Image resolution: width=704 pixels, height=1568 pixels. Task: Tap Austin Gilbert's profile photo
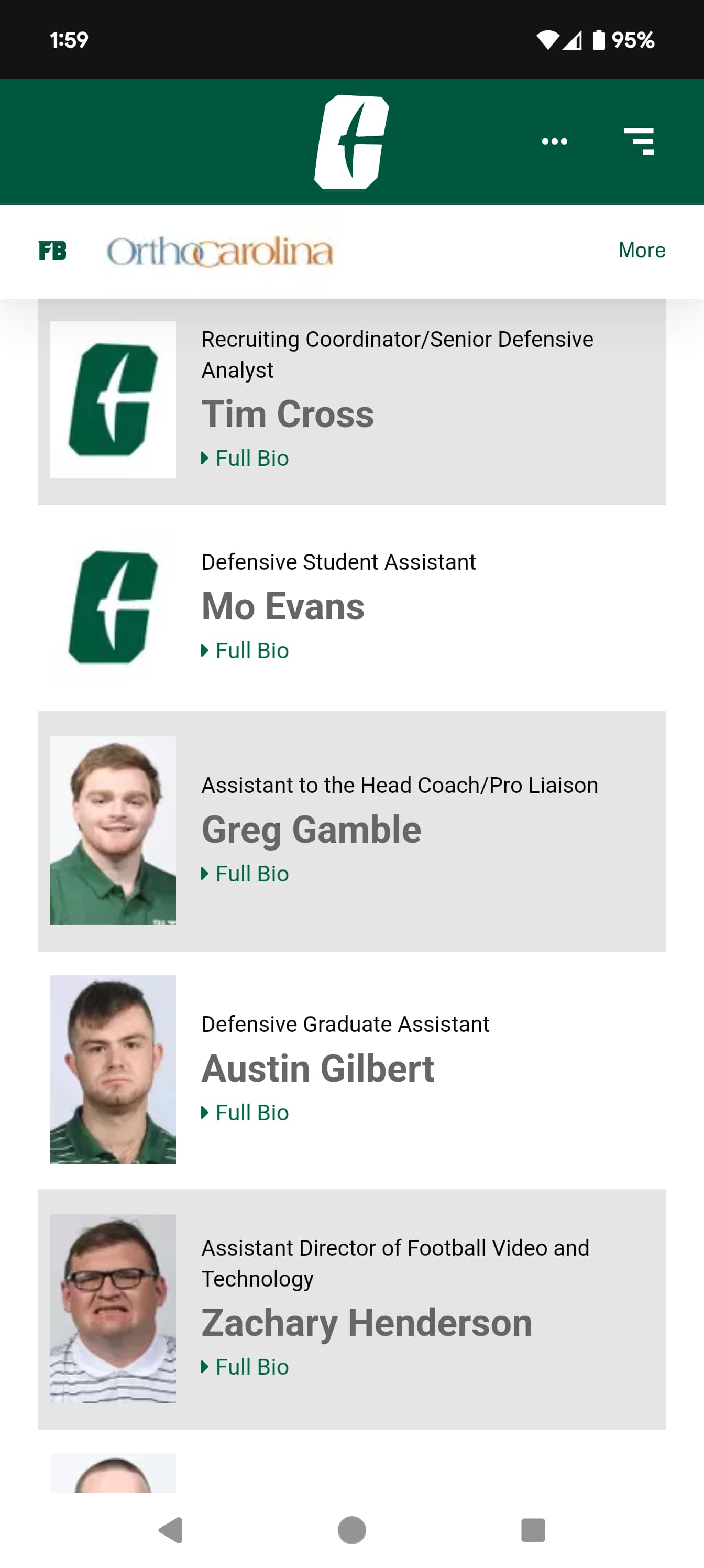pyautogui.click(x=113, y=1070)
